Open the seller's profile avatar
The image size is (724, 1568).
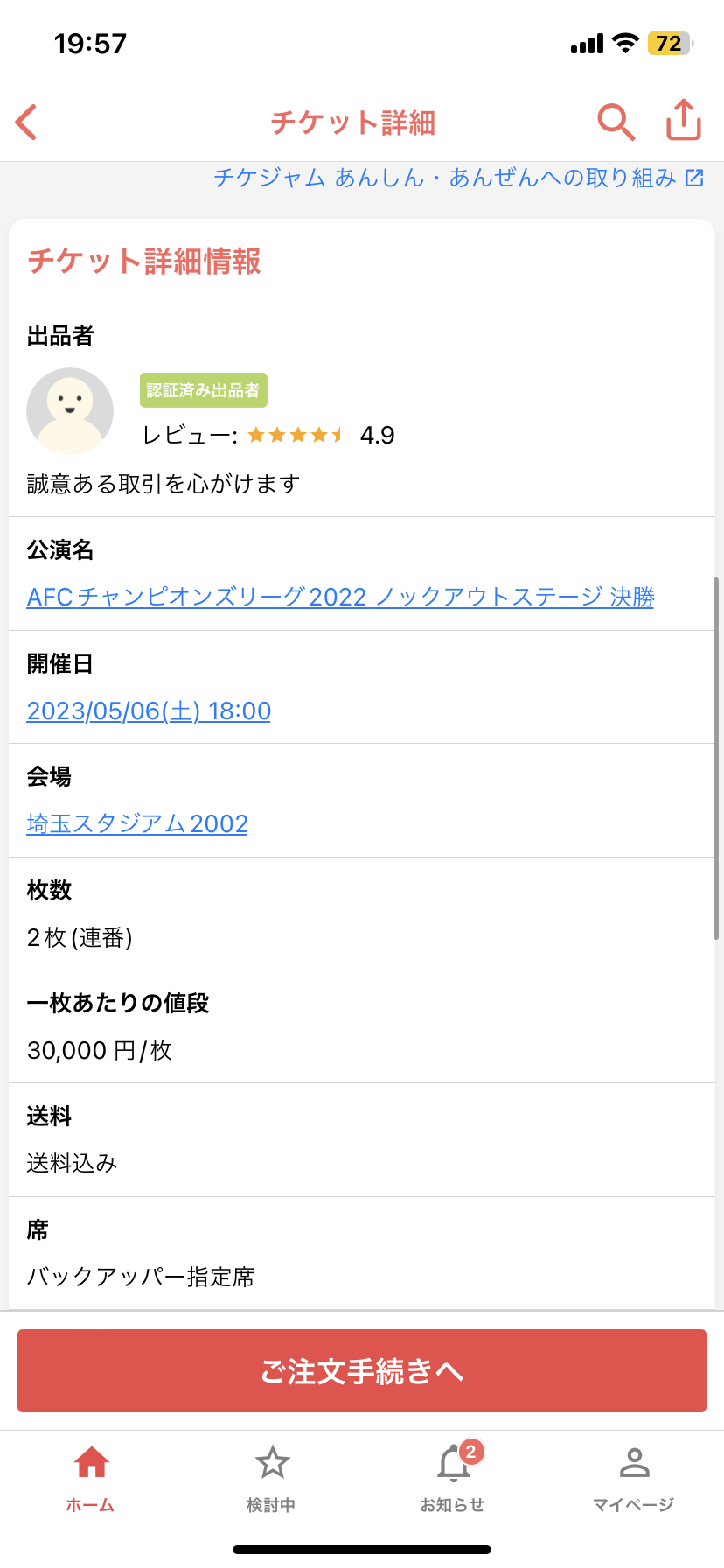[70, 410]
